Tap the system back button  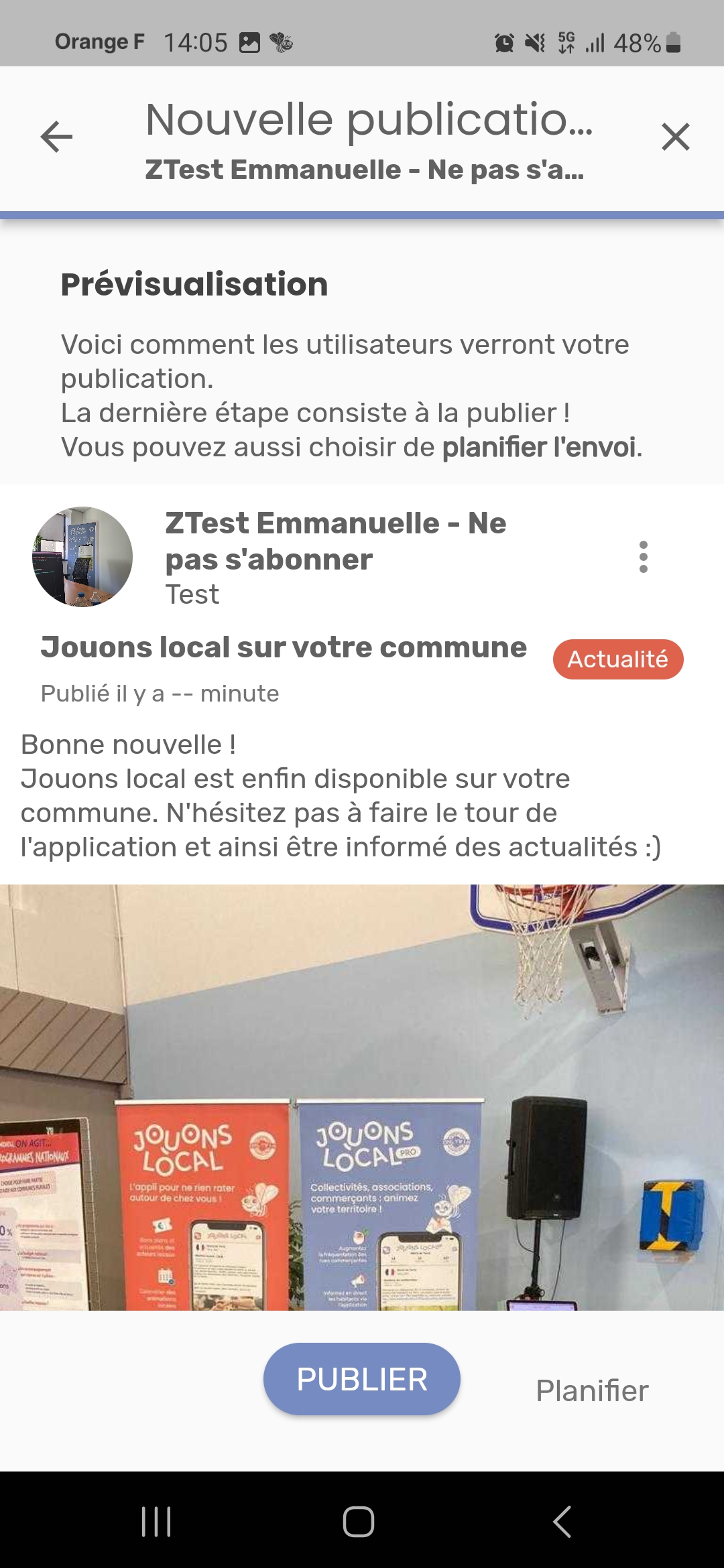562,1521
